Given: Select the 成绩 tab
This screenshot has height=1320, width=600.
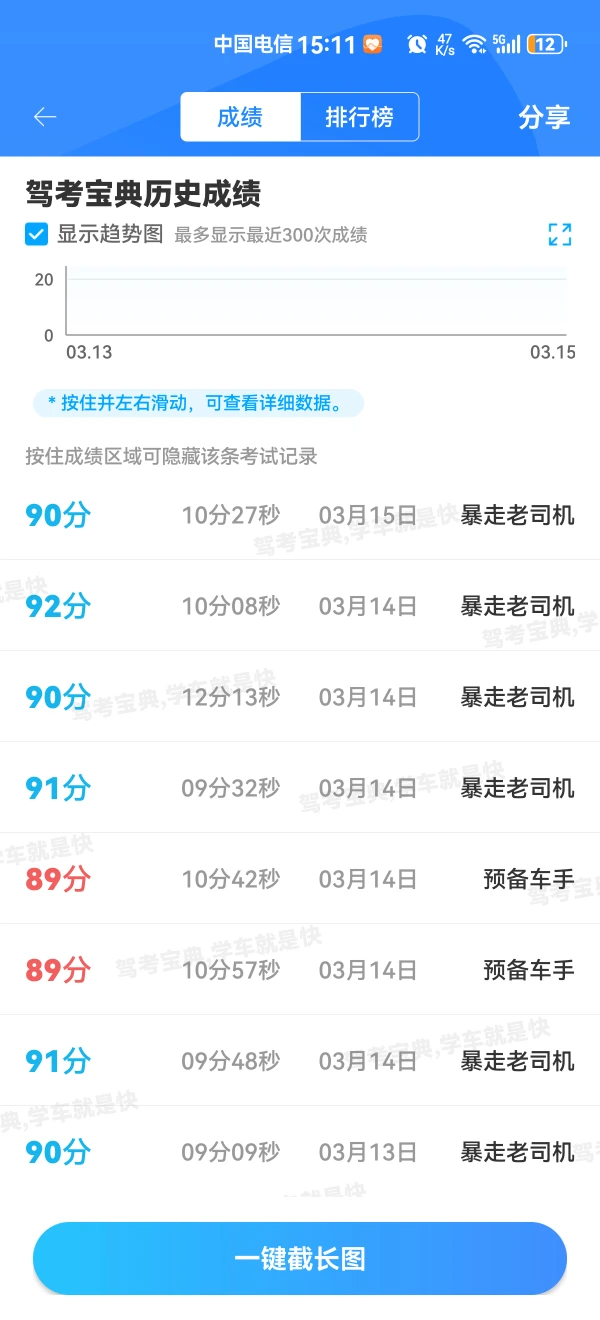Looking at the screenshot, I should (240, 117).
